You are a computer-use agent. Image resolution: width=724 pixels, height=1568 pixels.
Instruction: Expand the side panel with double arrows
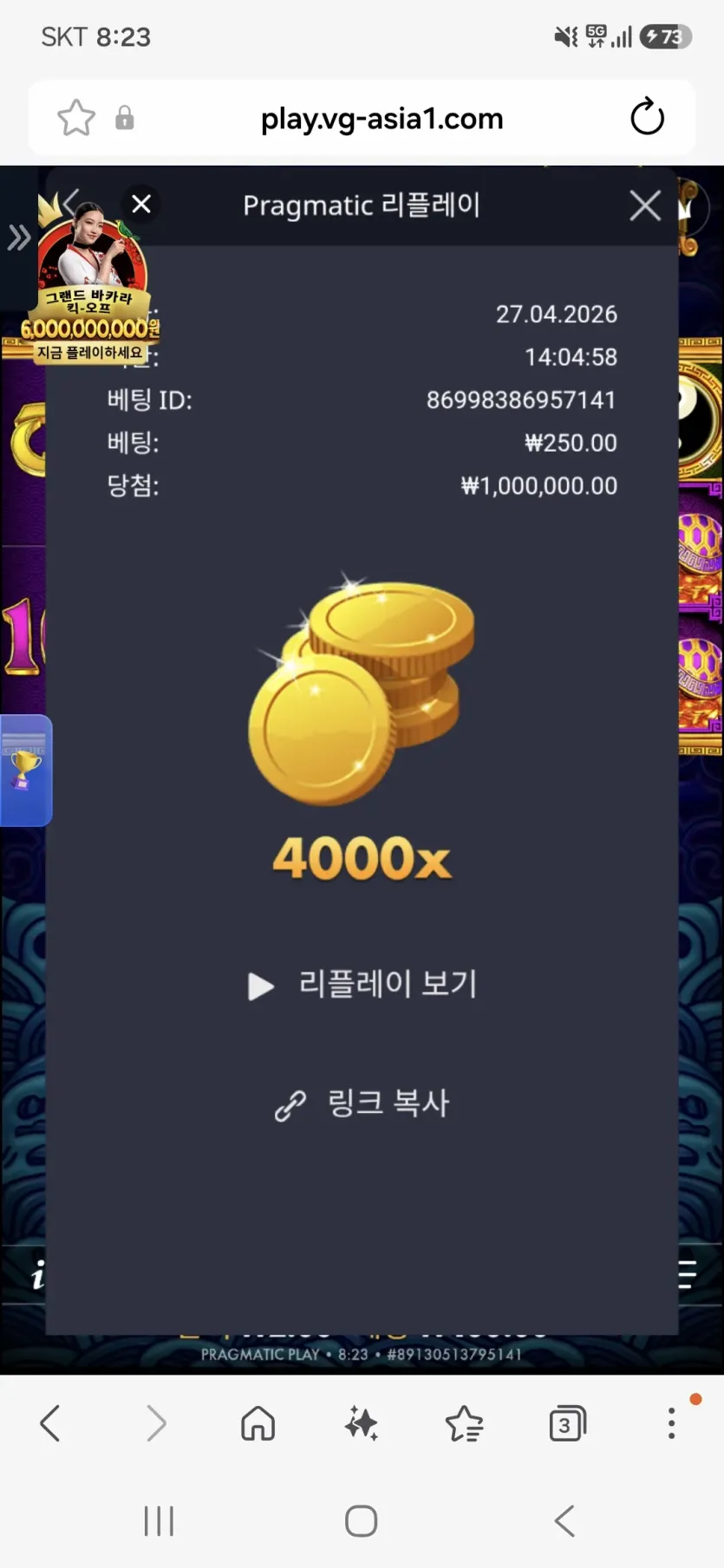(18, 237)
